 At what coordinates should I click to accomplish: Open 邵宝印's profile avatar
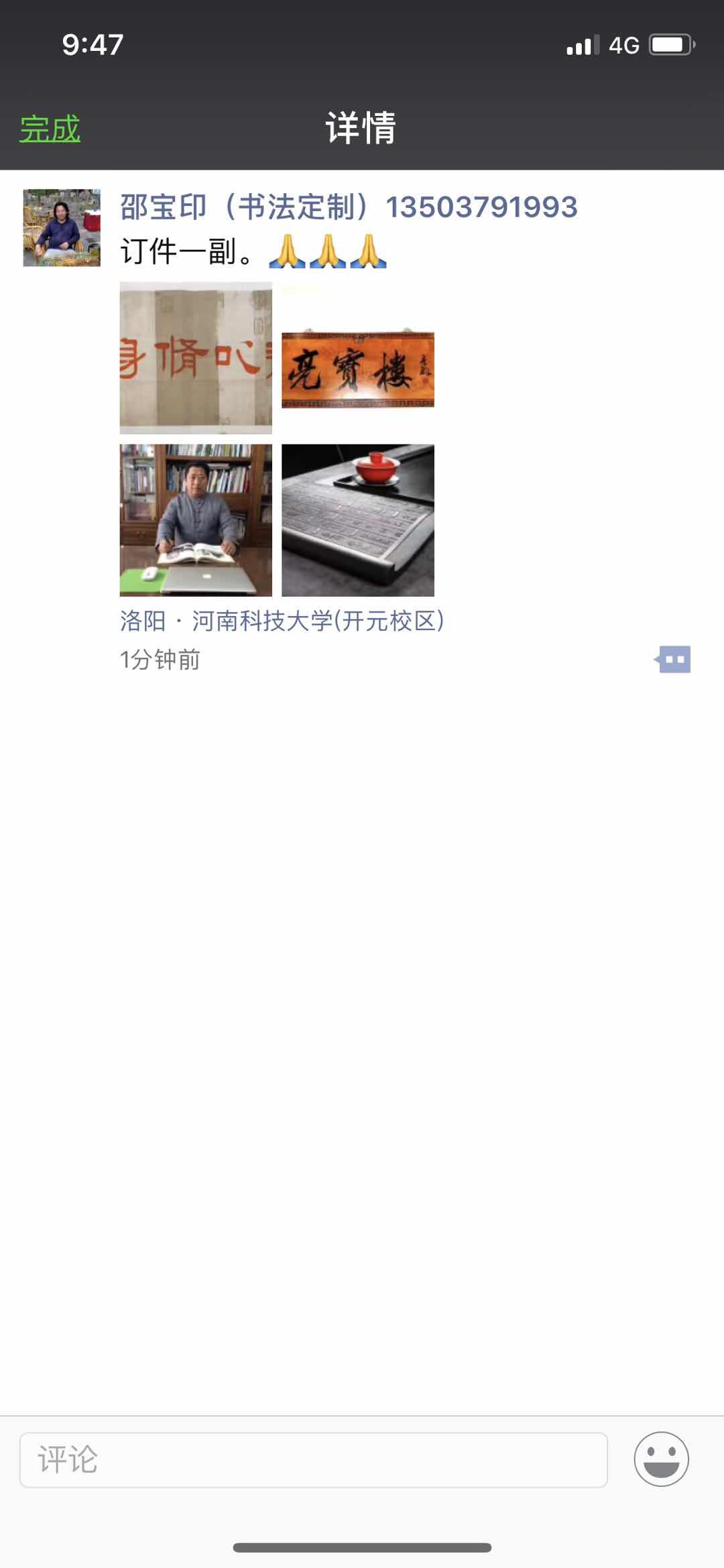pos(62,228)
